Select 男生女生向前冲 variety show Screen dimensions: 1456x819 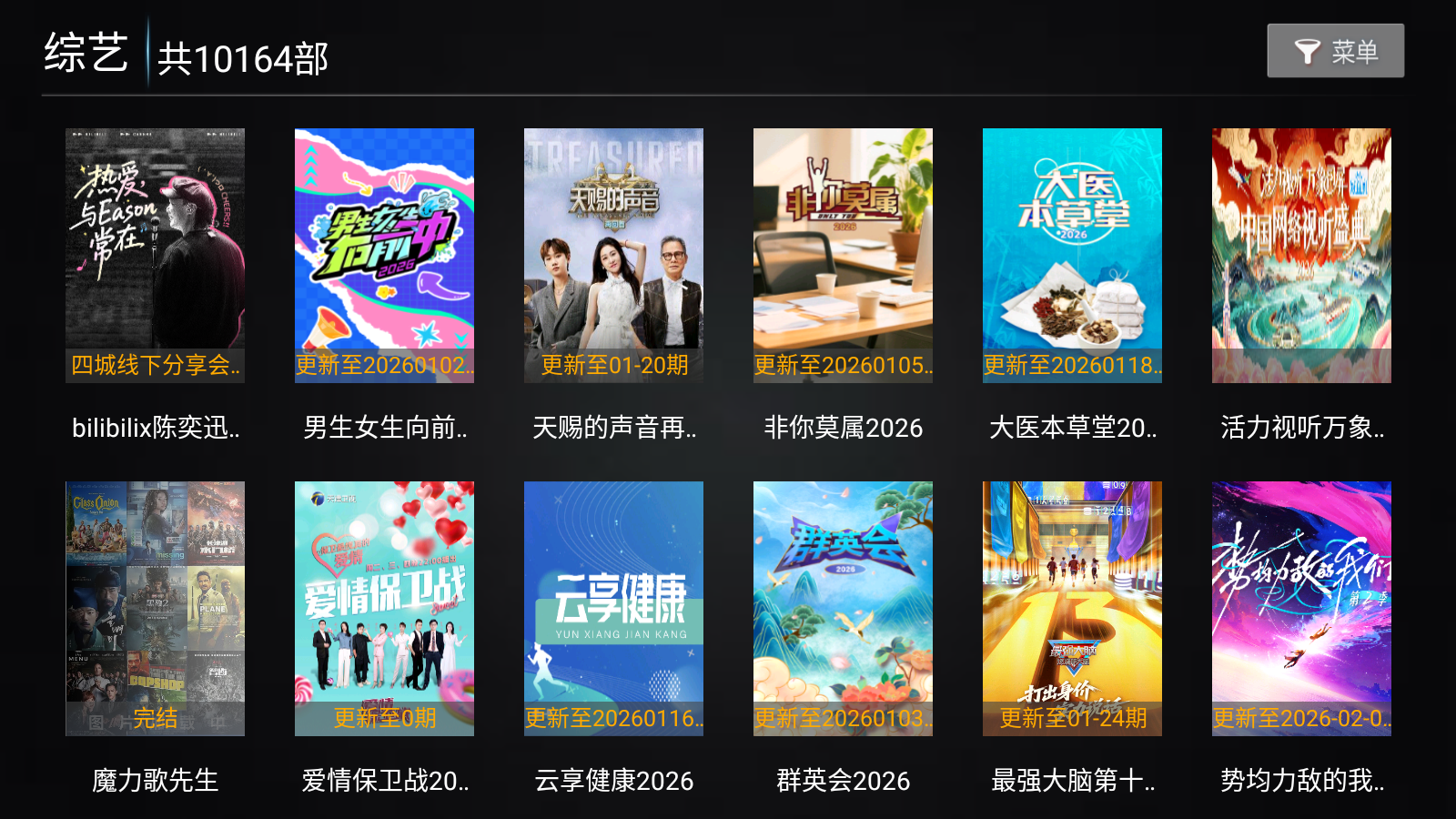pyautogui.click(x=384, y=255)
